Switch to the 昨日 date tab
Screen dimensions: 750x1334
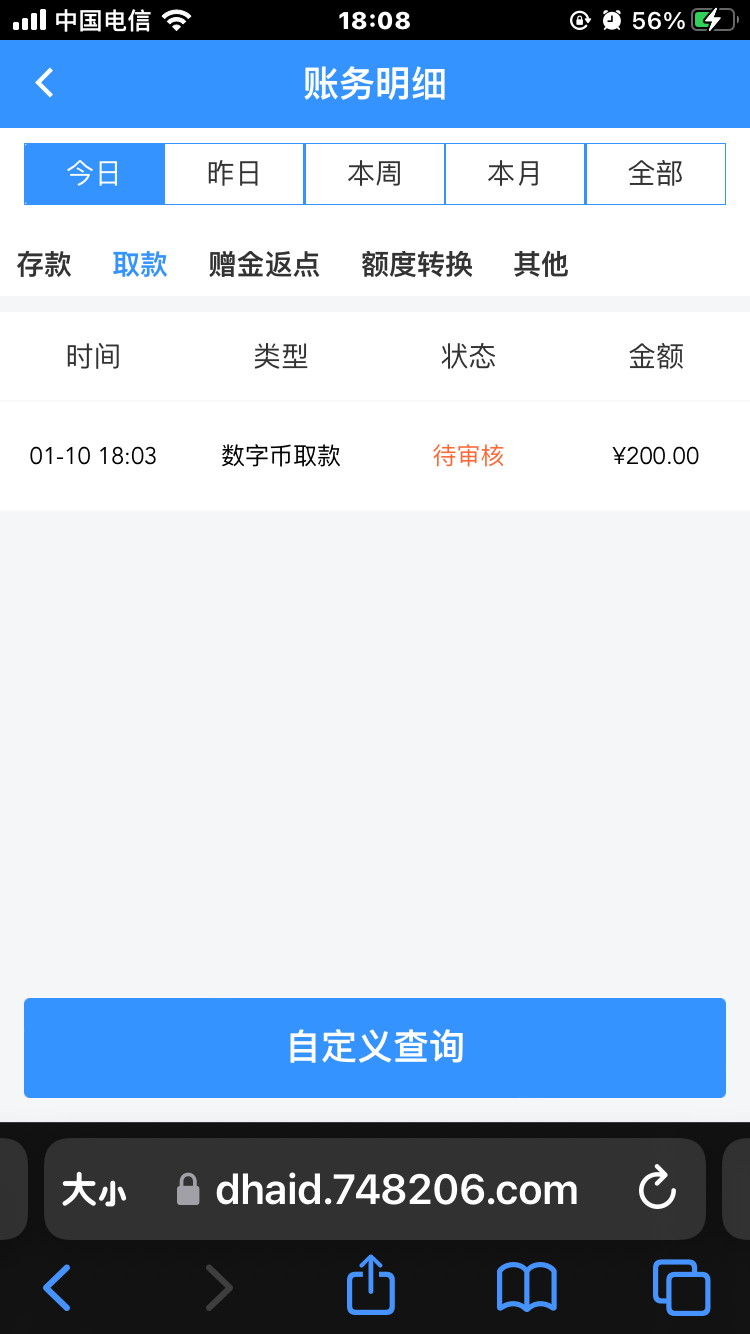234,173
